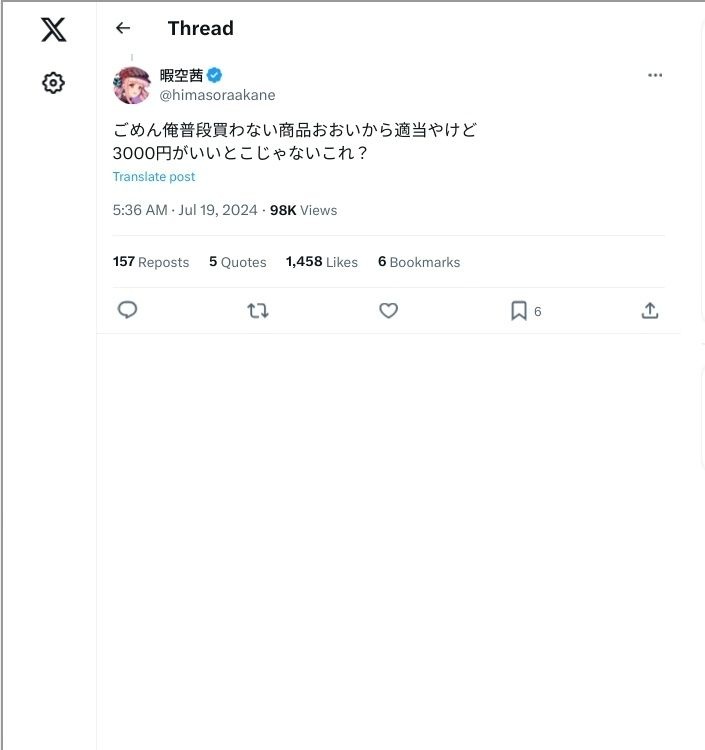
Task: Reply to this post
Action: (x=127, y=311)
